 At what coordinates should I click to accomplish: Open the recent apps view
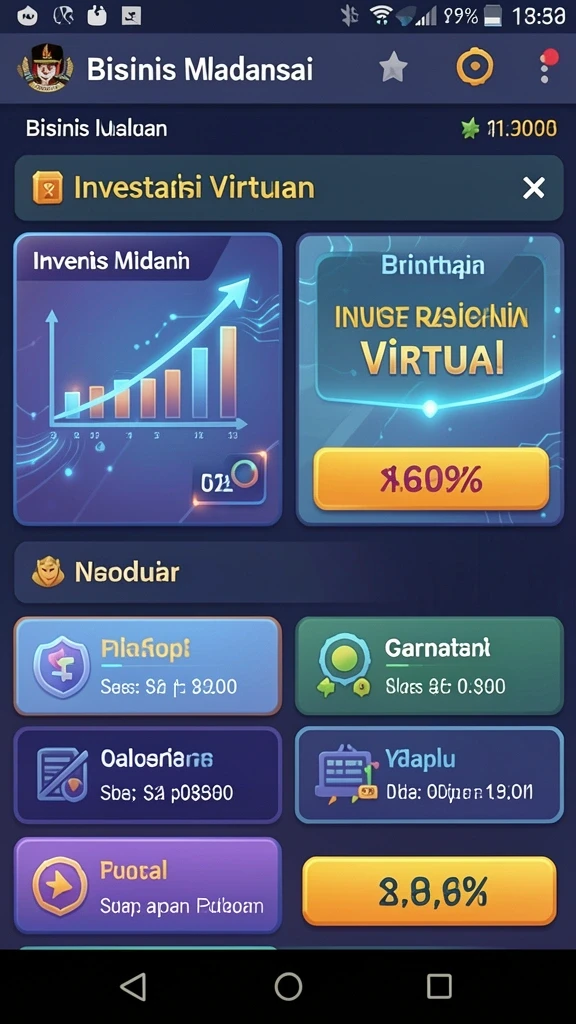click(439, 986)
